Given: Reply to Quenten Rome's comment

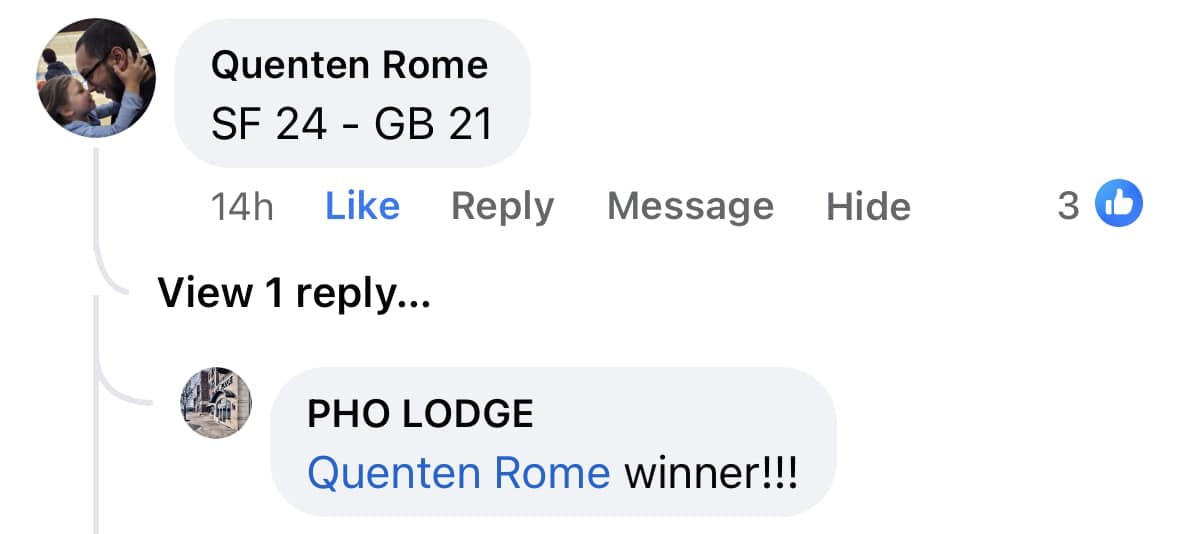Looking at the screenshot, I should point(502,206).
